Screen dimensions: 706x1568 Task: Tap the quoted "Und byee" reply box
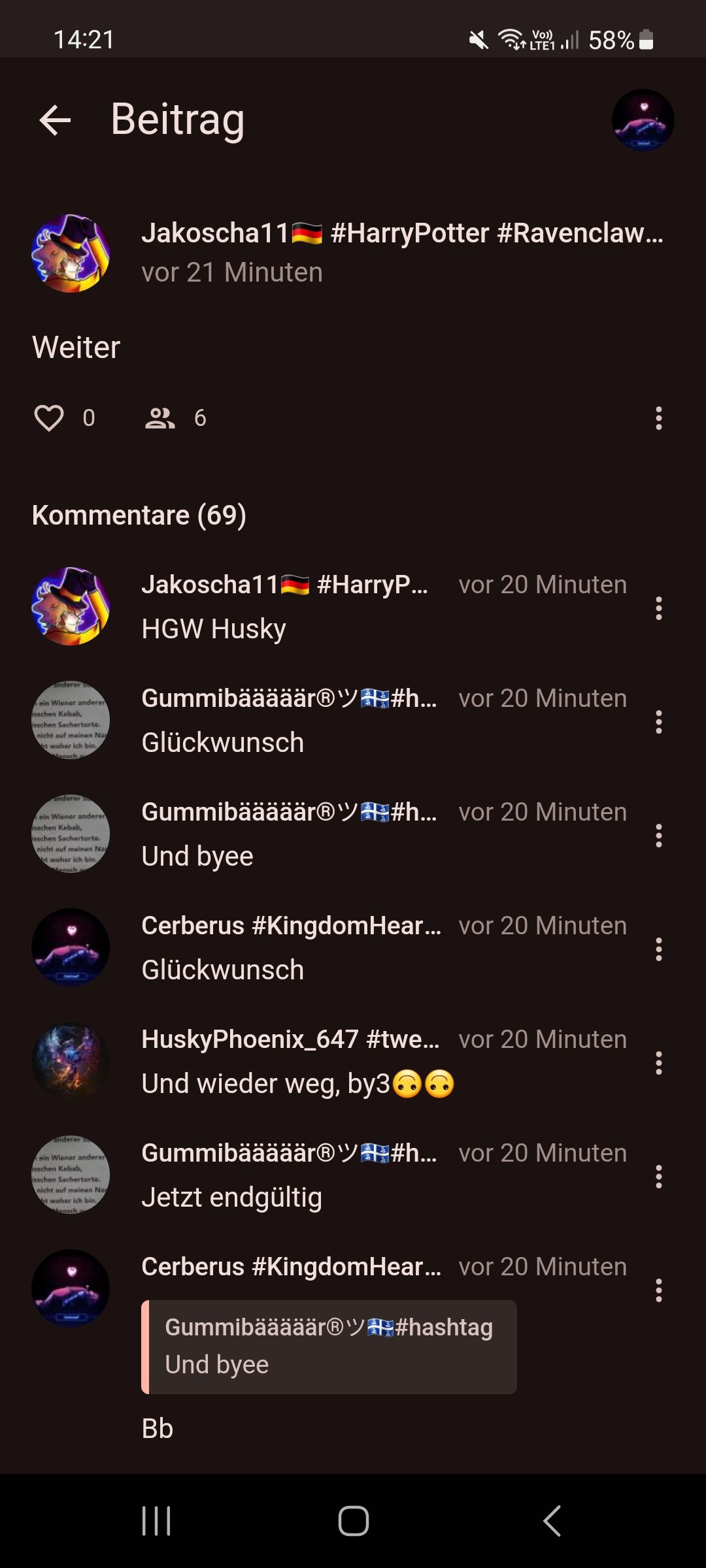(329, 1347)
